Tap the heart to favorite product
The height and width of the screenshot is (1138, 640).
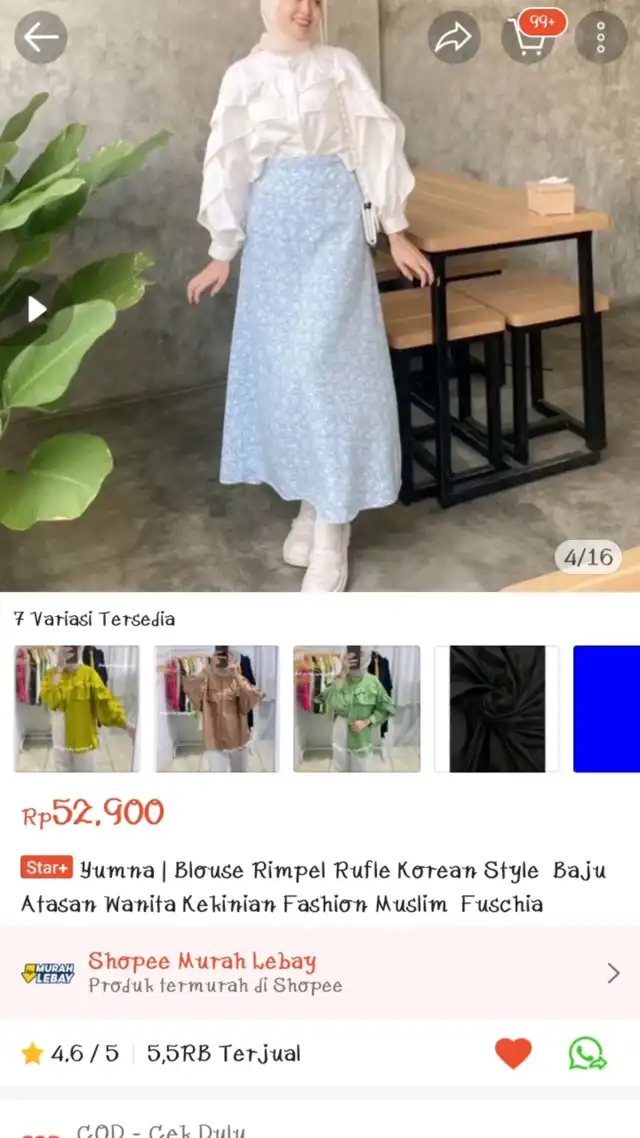click(514, 1053)
